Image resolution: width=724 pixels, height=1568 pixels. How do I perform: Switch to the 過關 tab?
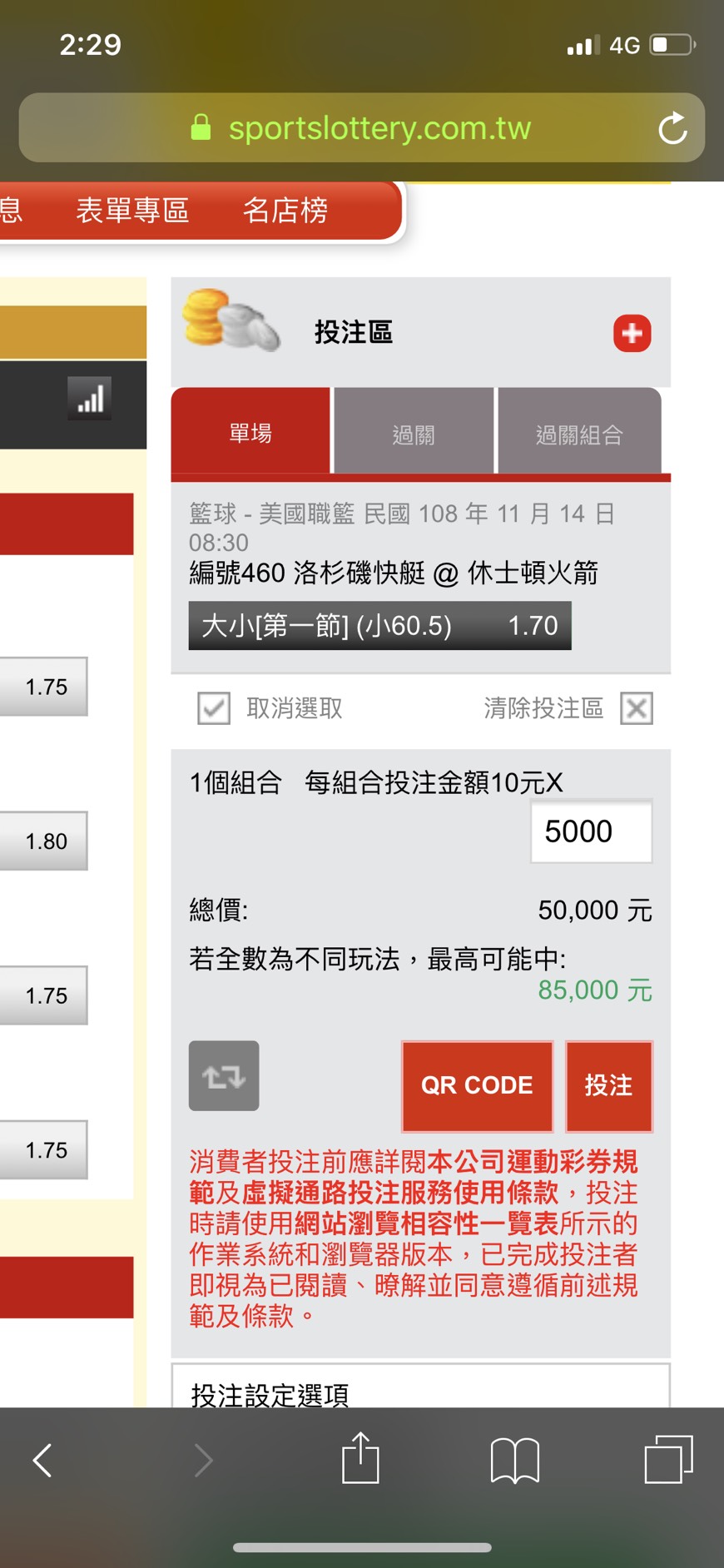414,434
